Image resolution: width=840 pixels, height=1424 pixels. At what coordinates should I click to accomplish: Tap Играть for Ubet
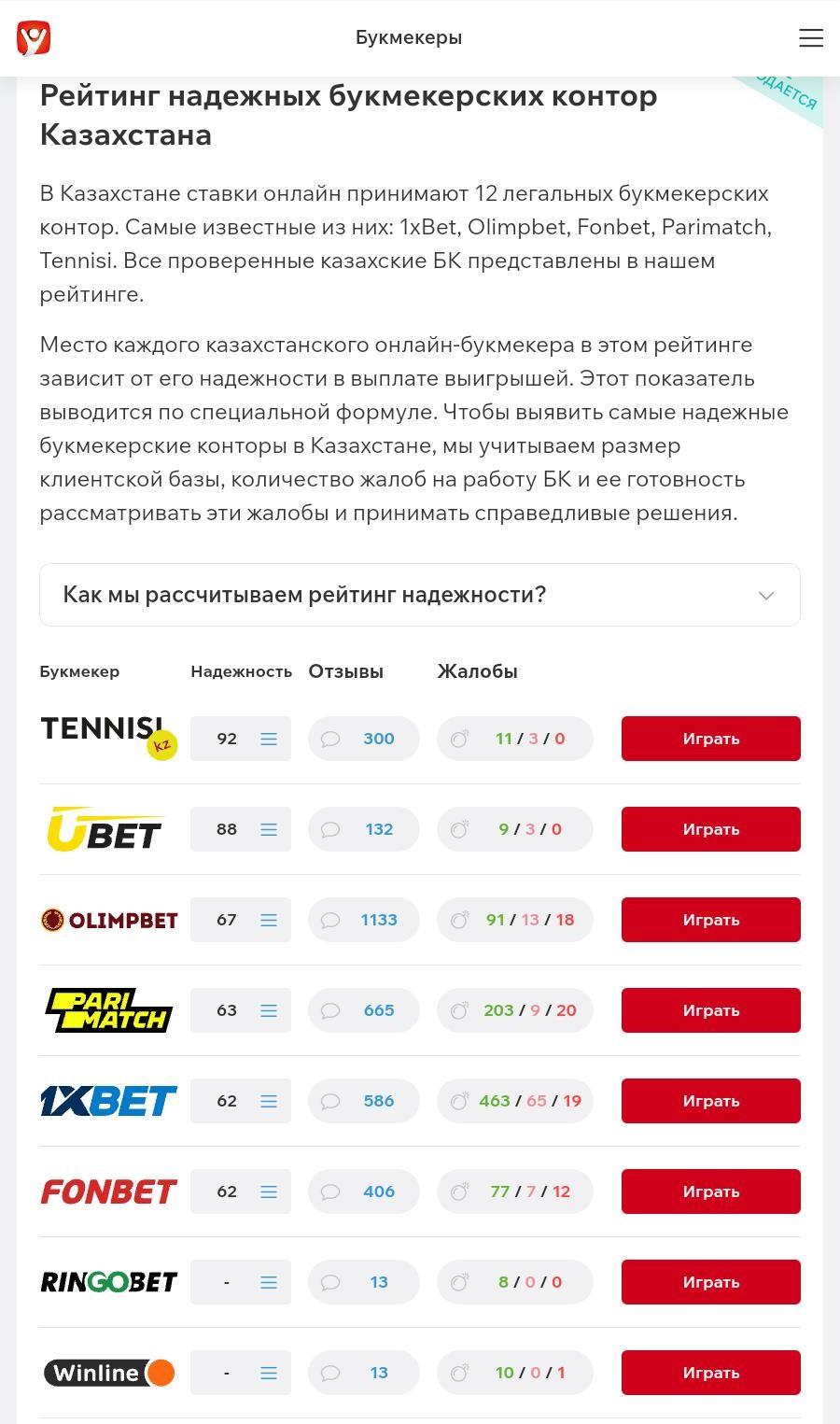pos(711,829)
